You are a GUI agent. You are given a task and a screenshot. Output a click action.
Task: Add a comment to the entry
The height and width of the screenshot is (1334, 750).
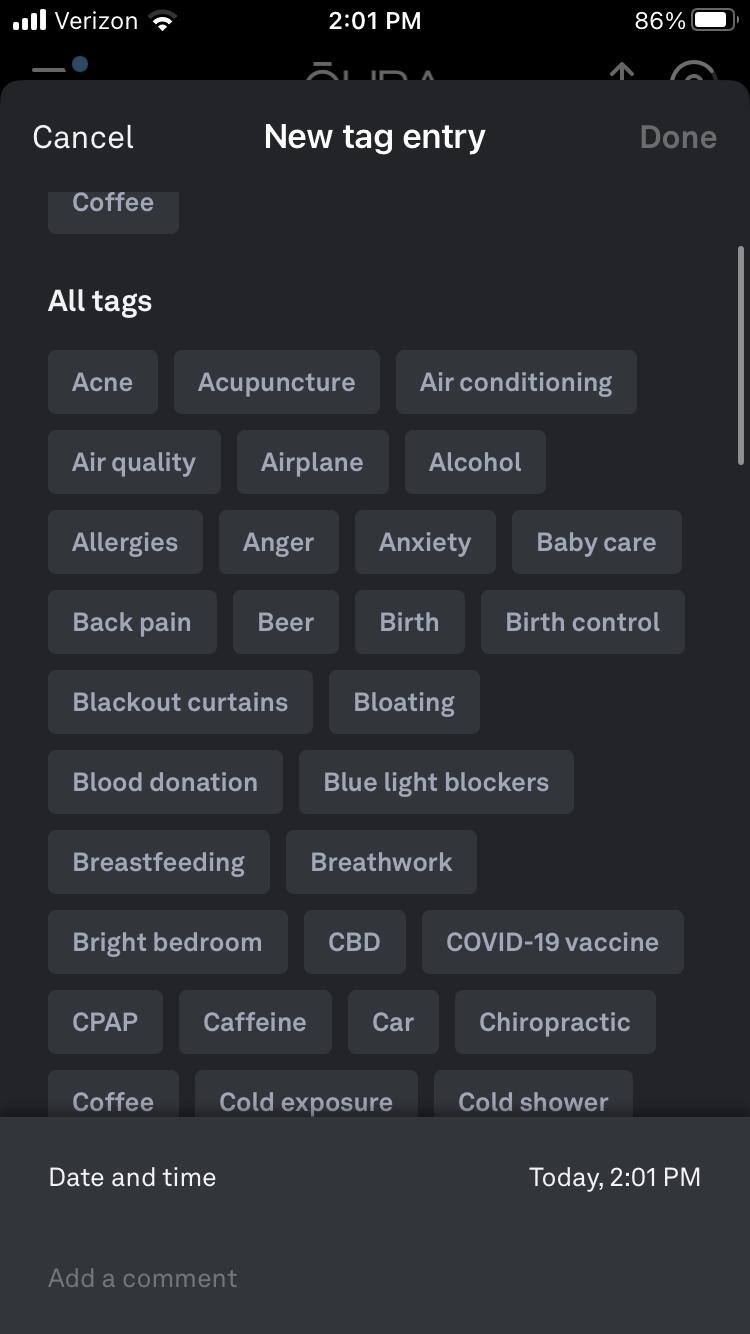pos(375,1278)
